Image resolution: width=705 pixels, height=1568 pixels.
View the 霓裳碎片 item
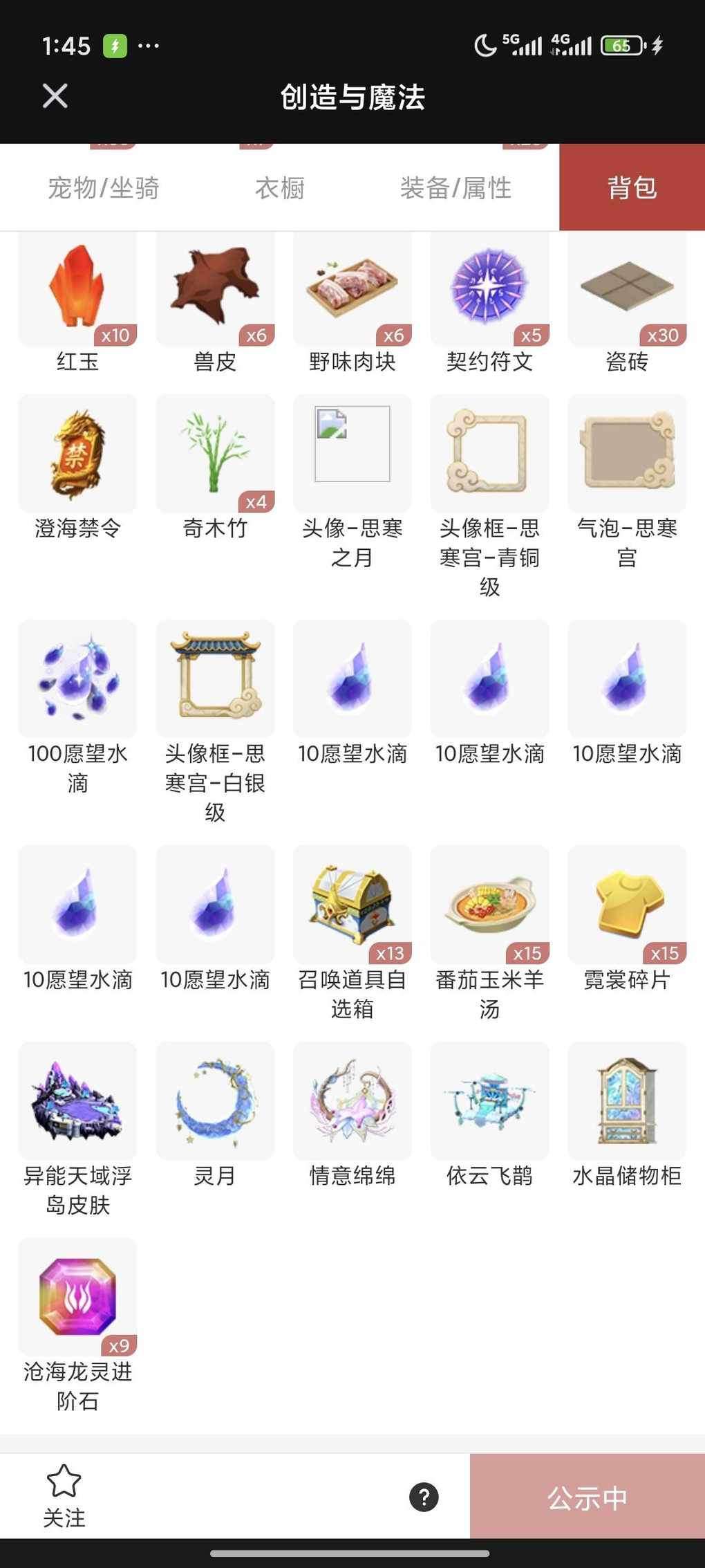tap(627, 905)
